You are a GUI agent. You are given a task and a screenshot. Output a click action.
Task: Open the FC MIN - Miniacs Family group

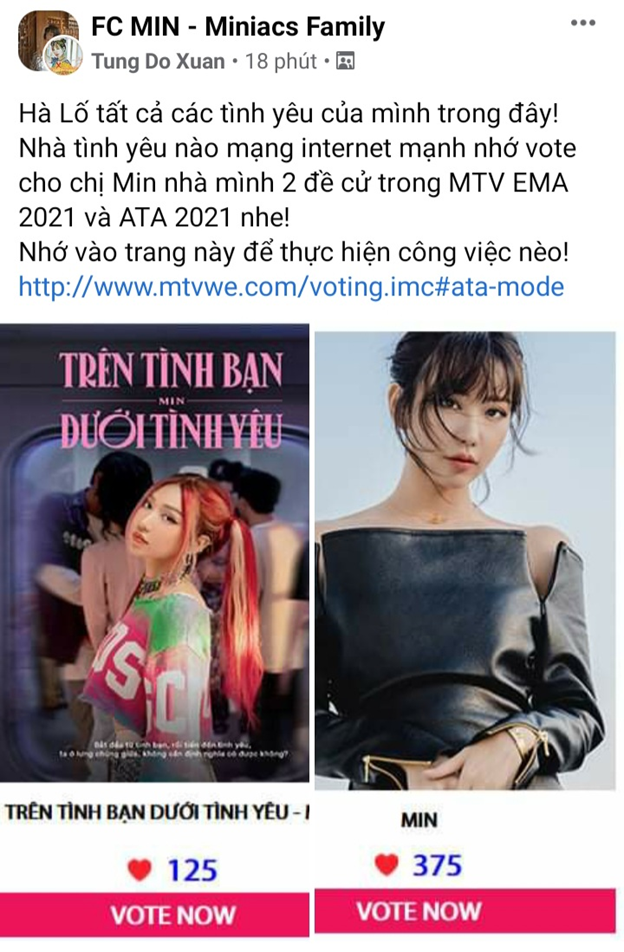(x=237, y=26)
